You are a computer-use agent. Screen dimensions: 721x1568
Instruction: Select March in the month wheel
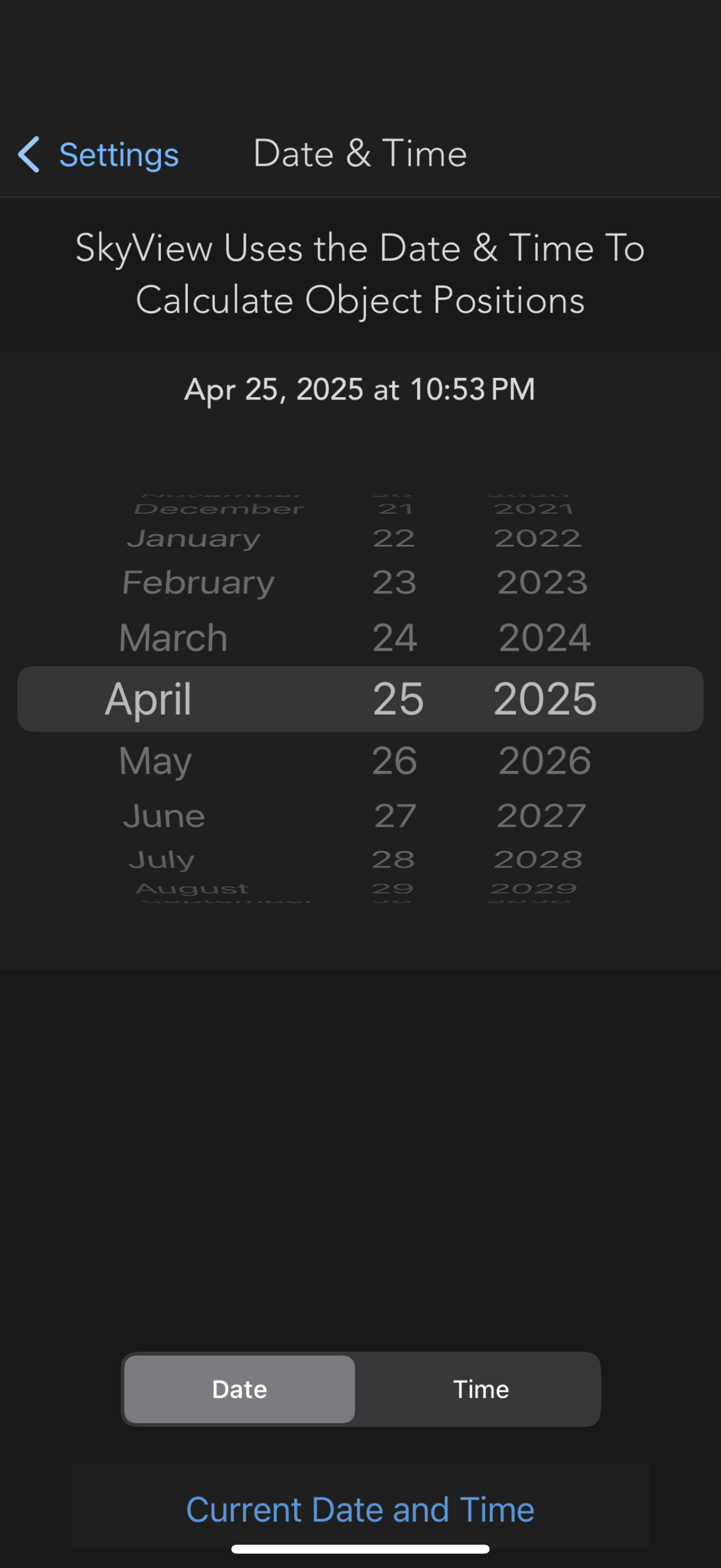pyautogui.click(x=172, y=637)
